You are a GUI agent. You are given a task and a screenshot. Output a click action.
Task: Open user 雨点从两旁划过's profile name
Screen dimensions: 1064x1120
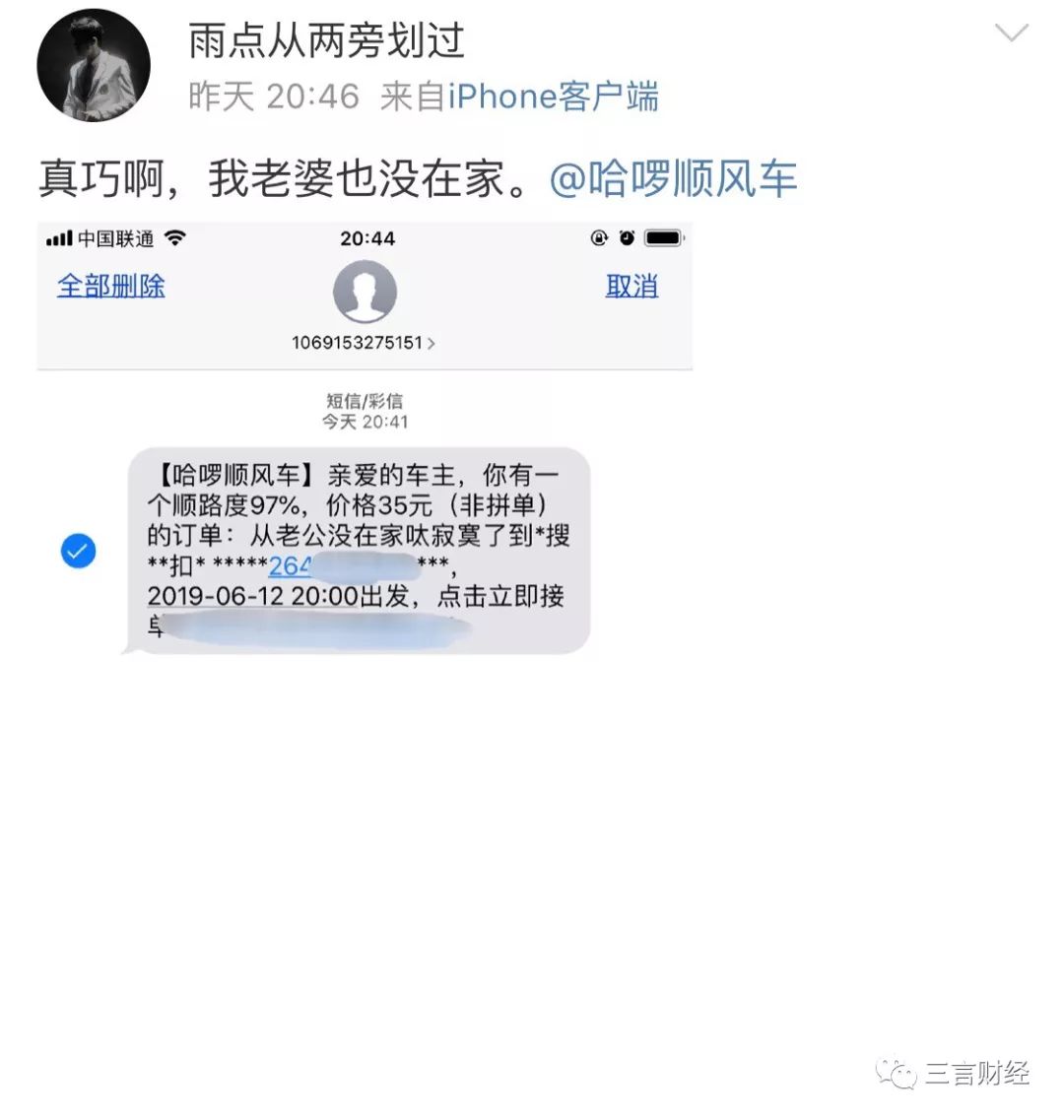326,40
